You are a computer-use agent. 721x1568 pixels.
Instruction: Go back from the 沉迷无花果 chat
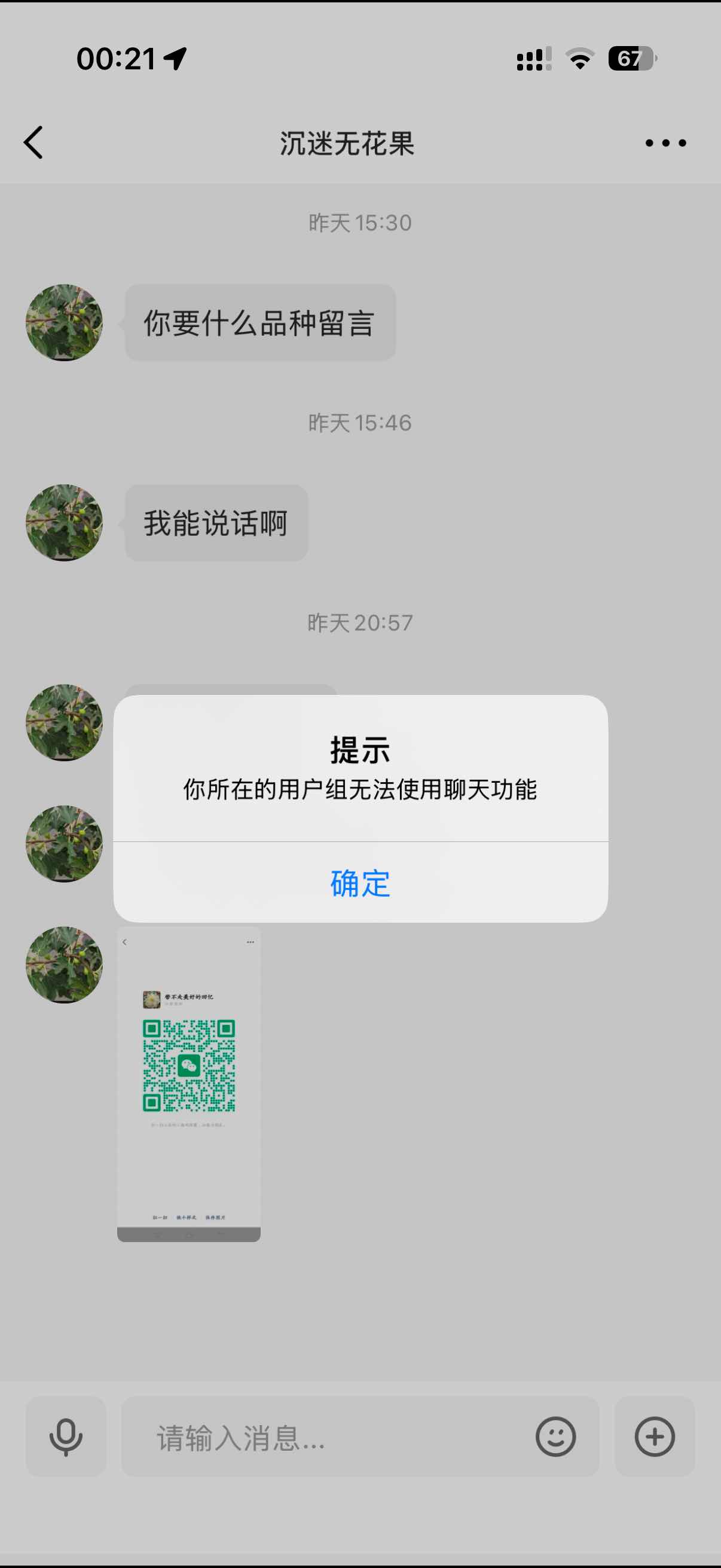tap(33, 142)
